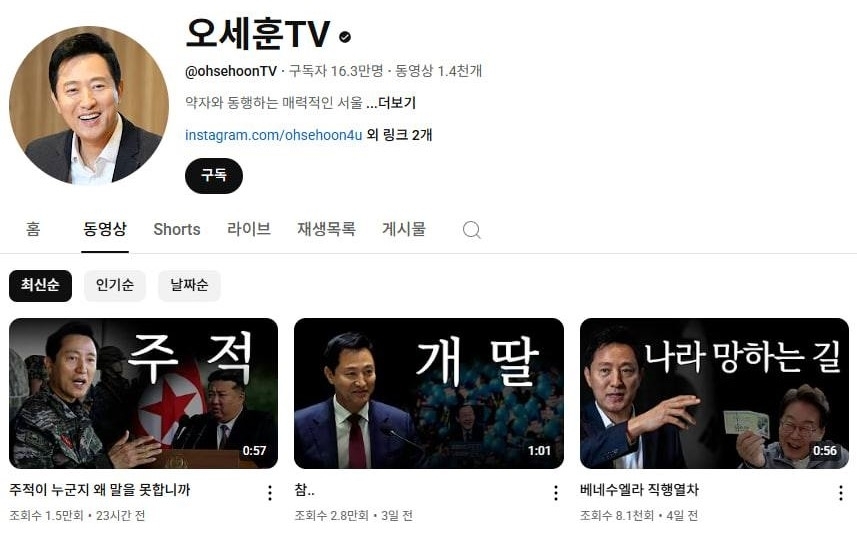Expand the channel description via 더보기
This screenshot has width=857, height=539.
(x=397, y=103)
